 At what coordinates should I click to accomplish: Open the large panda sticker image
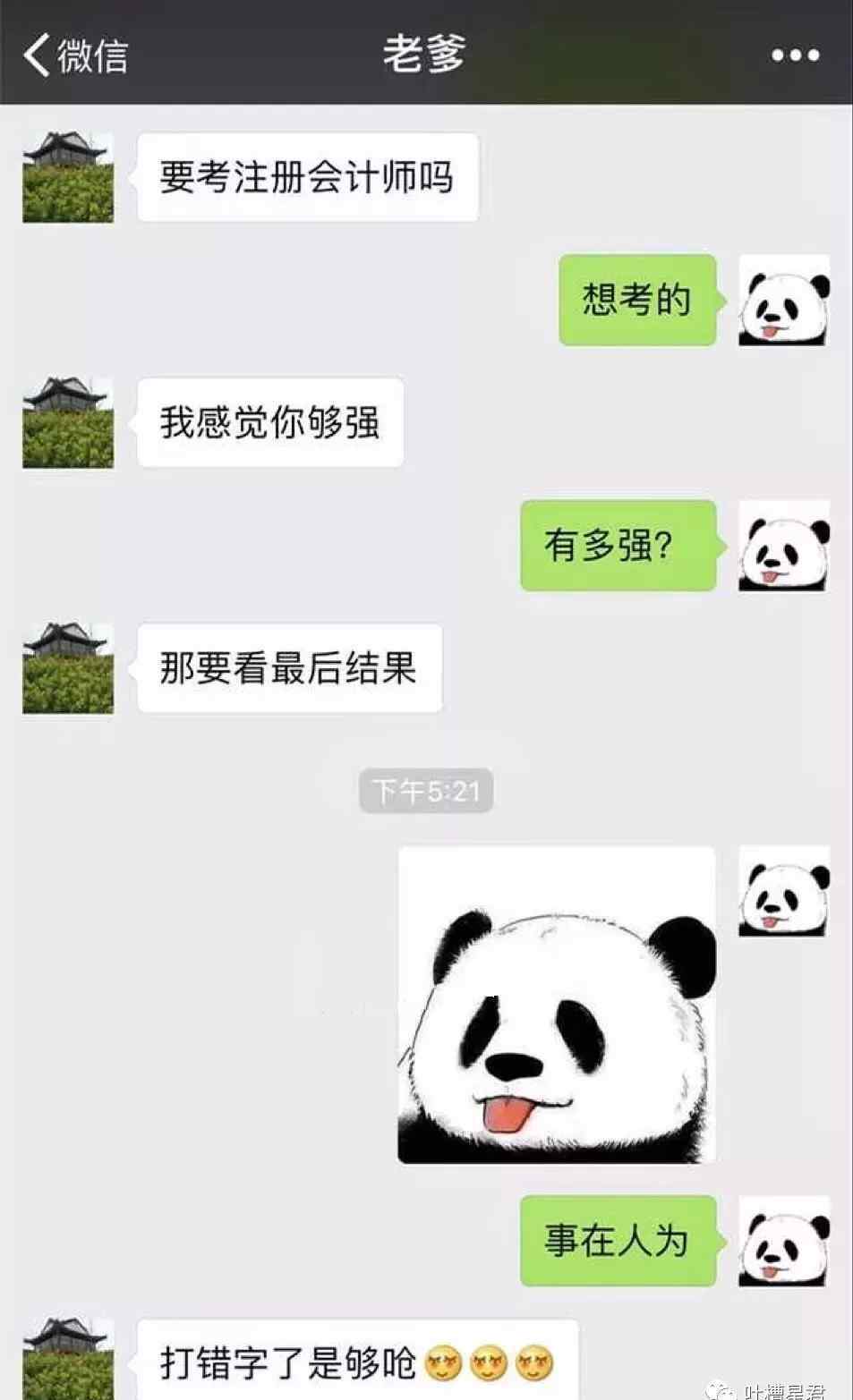click(556, 1005)
